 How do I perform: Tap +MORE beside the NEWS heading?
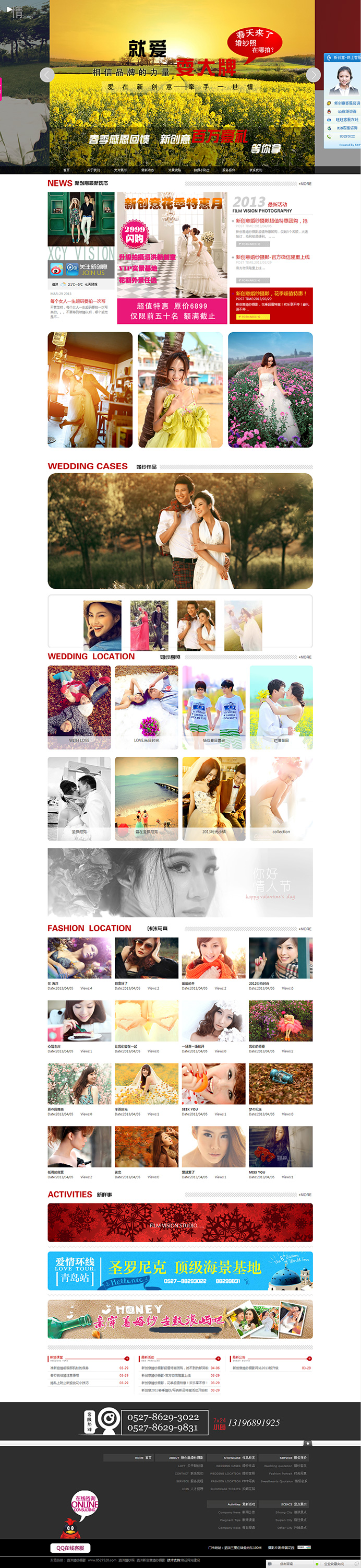click(305, 183)
